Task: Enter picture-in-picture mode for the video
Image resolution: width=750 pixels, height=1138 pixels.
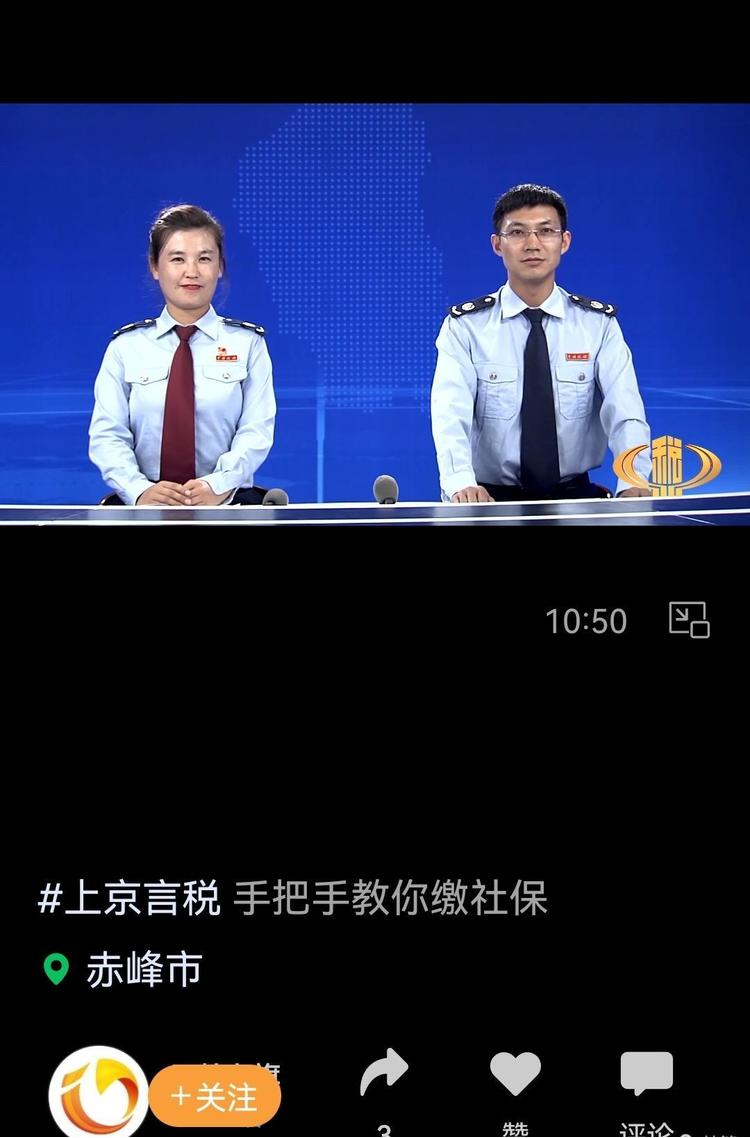Action: [689, 619]
